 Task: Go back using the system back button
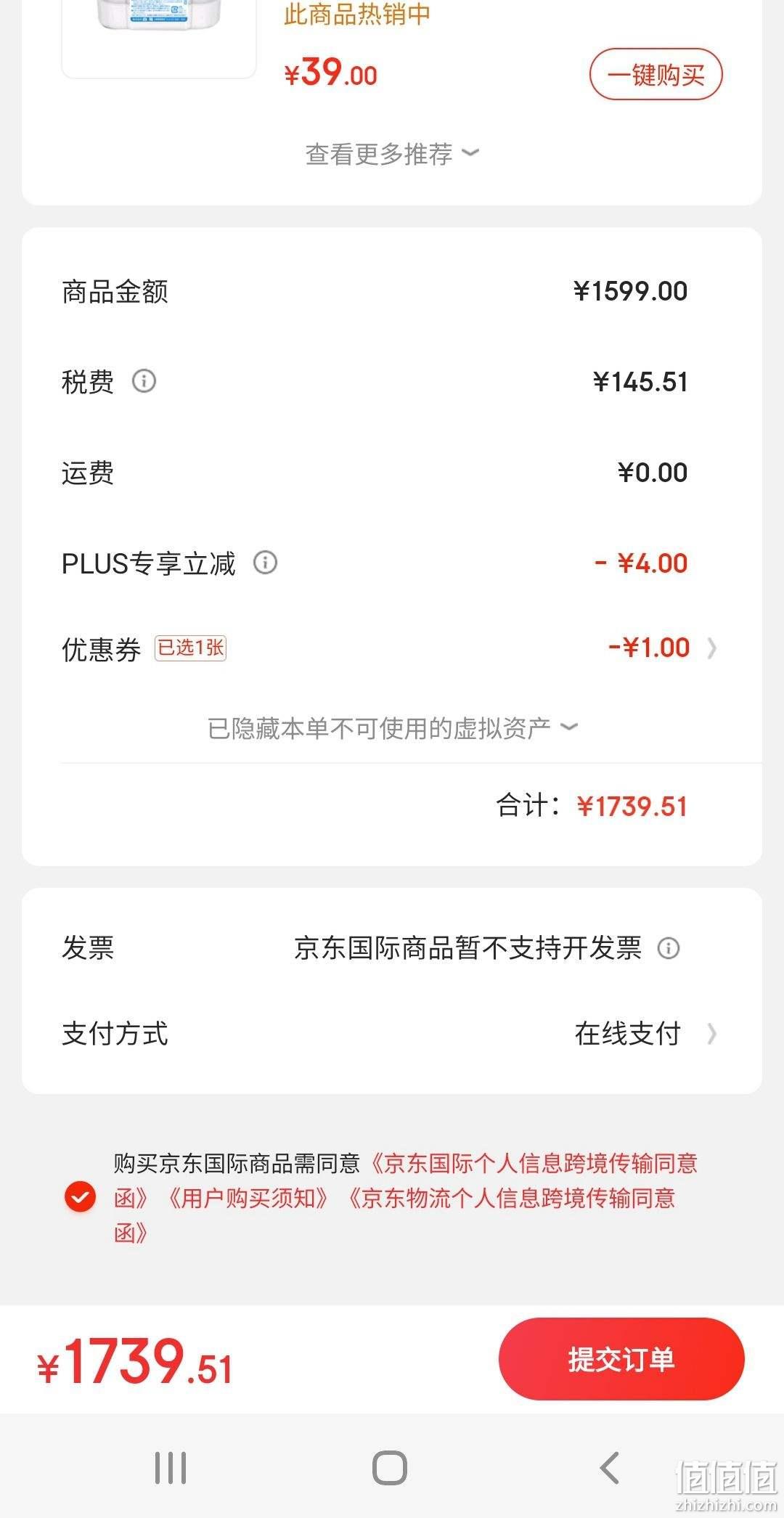610,1468
